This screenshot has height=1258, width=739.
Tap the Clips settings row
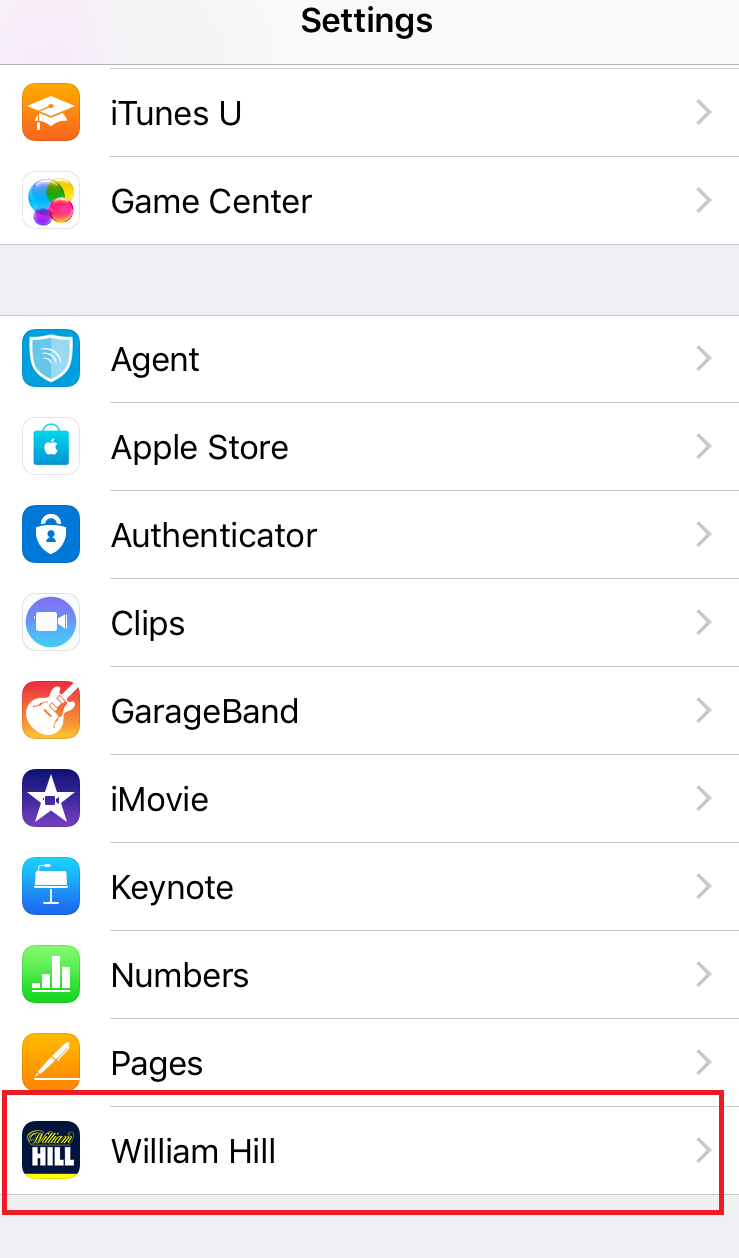click(369, 623)
